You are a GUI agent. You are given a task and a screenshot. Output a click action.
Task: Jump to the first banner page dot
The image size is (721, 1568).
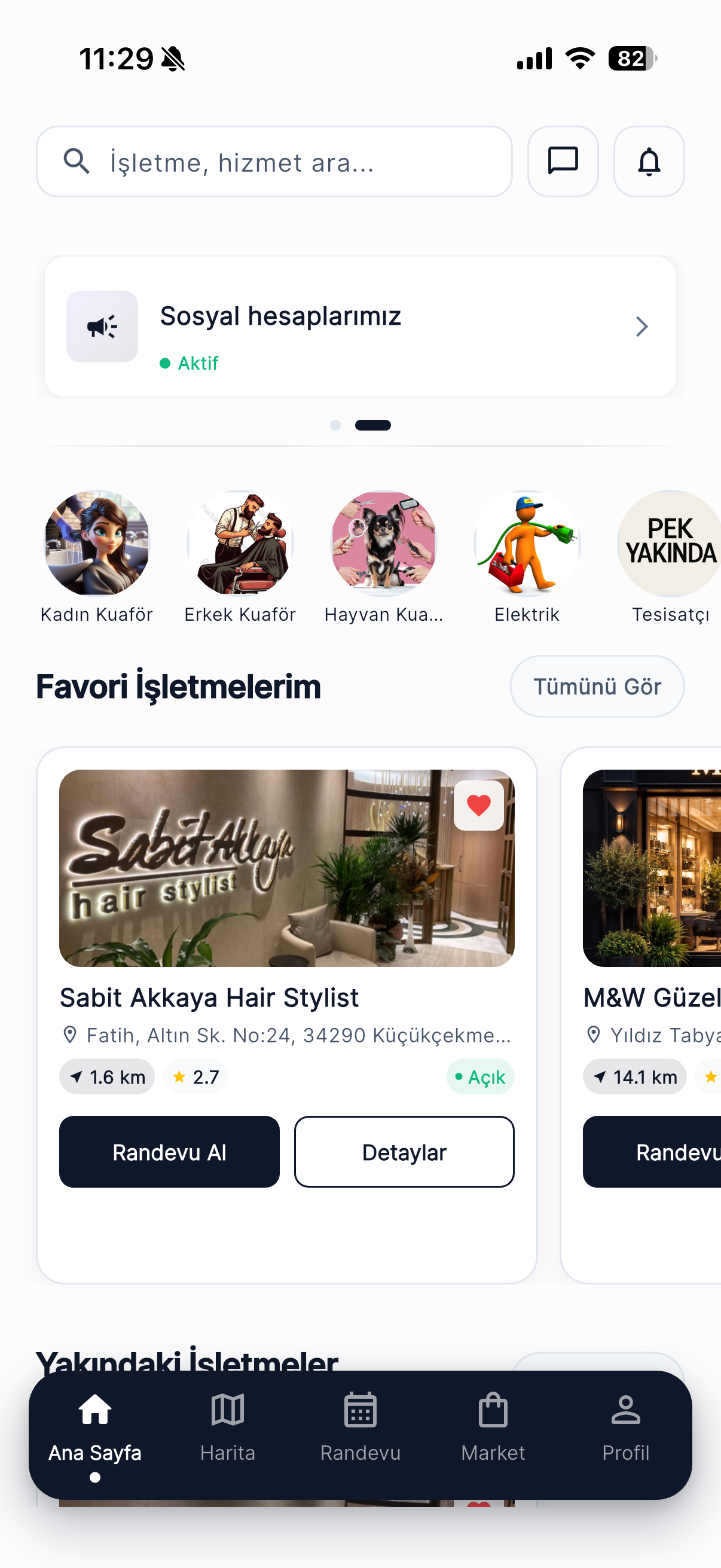tap(335, 425)
